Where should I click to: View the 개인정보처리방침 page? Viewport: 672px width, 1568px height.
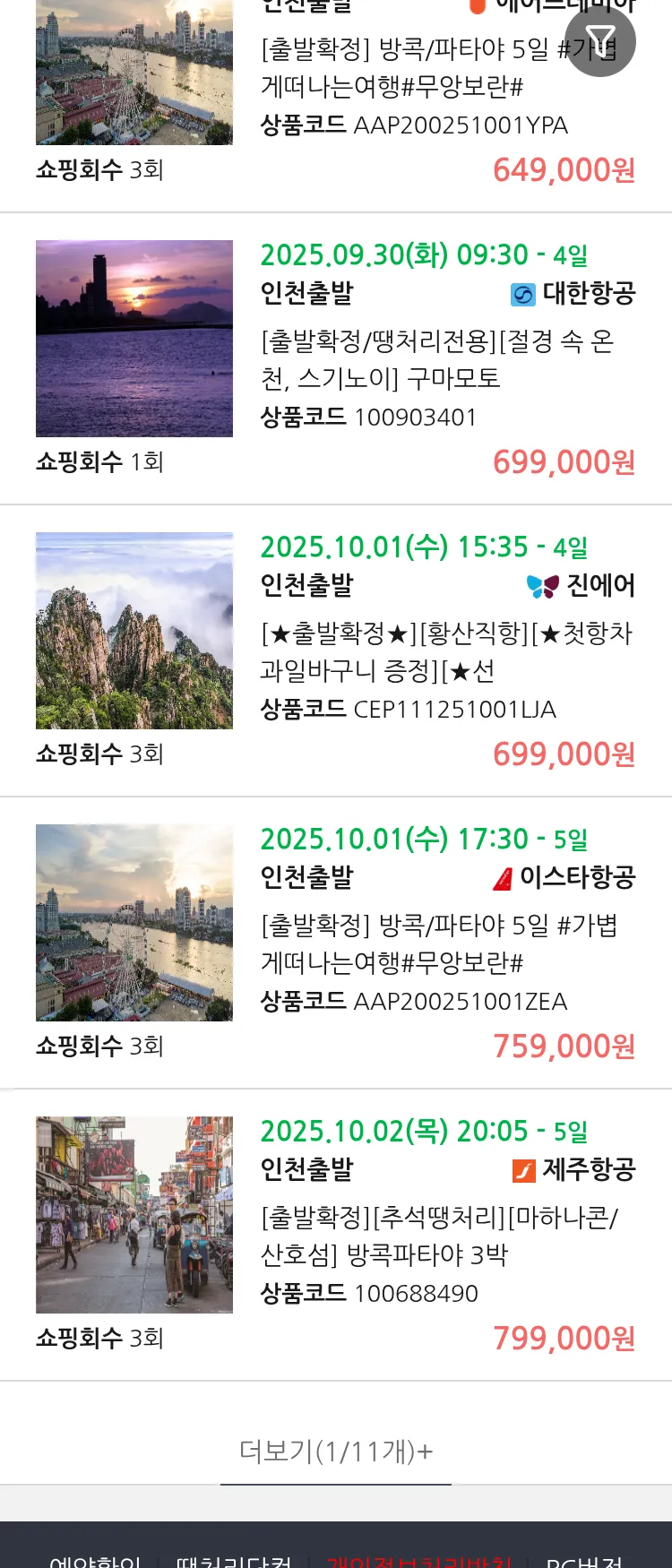[418, 1559]
